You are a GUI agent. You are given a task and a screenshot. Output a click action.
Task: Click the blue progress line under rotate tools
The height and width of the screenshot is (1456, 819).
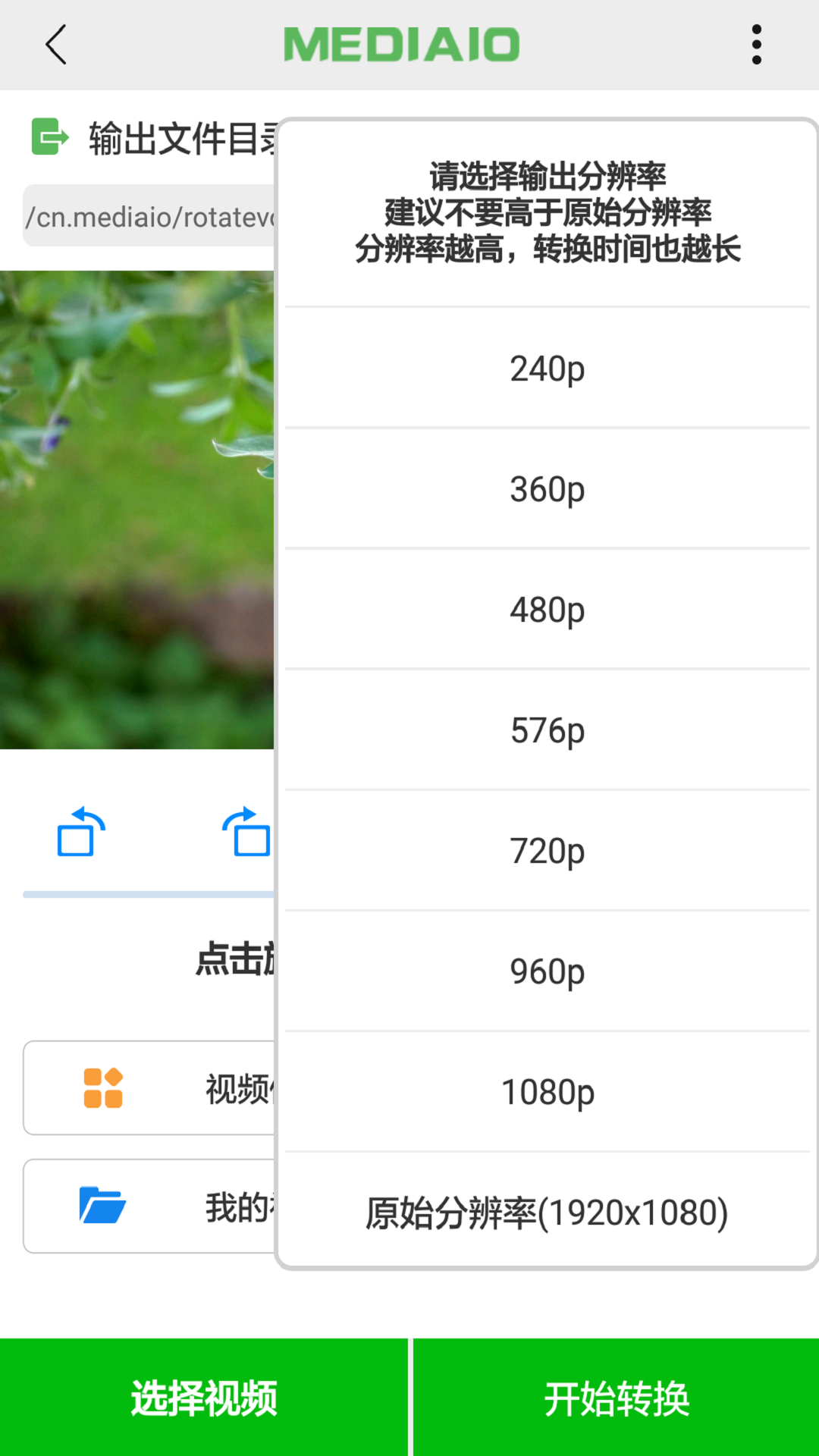click(x=148, y=895)
